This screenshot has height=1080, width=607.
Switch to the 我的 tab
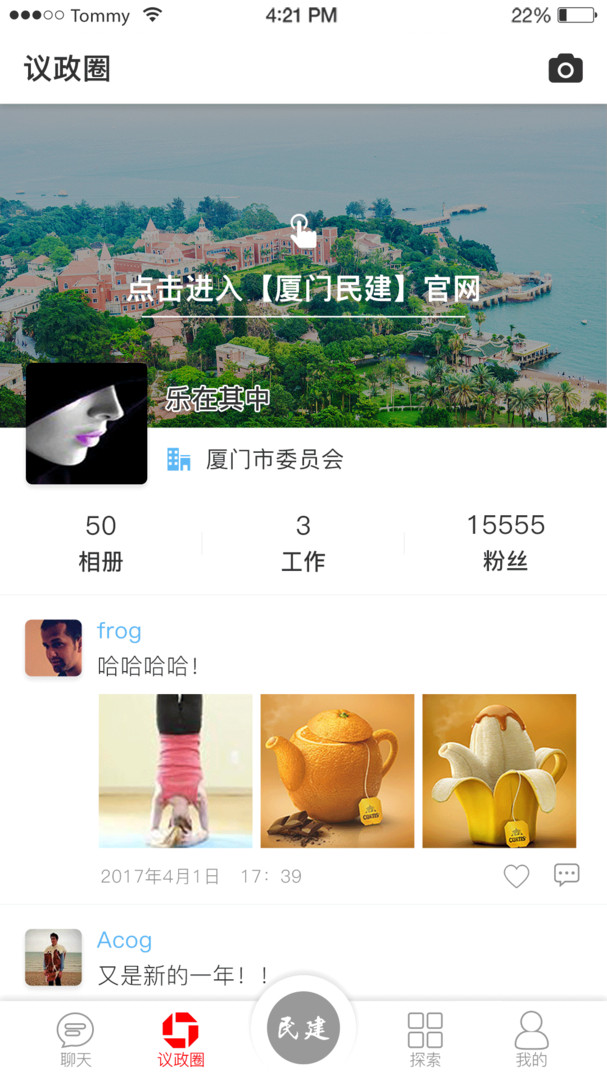click(531, 1039)
